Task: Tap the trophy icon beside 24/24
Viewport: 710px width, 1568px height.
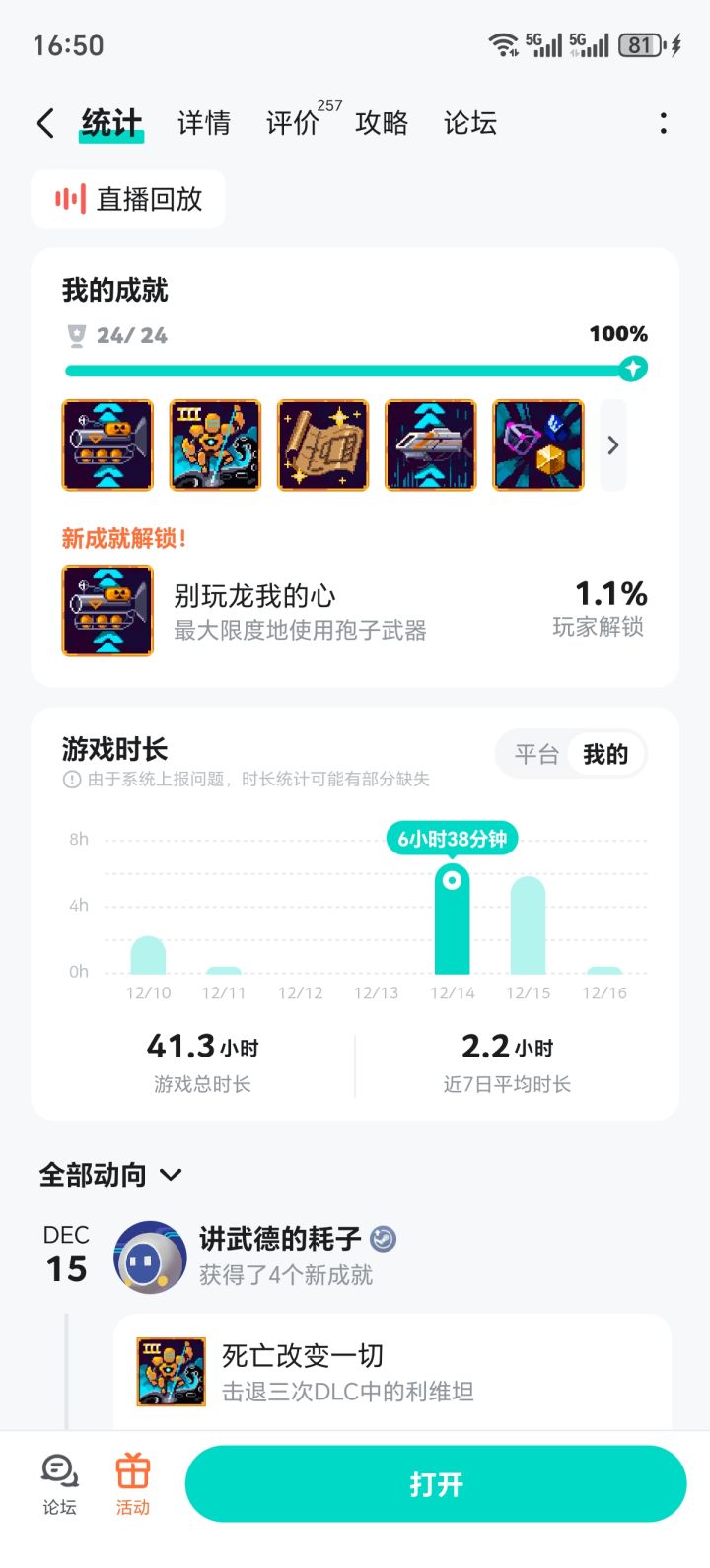Action: tap(76, 335)
